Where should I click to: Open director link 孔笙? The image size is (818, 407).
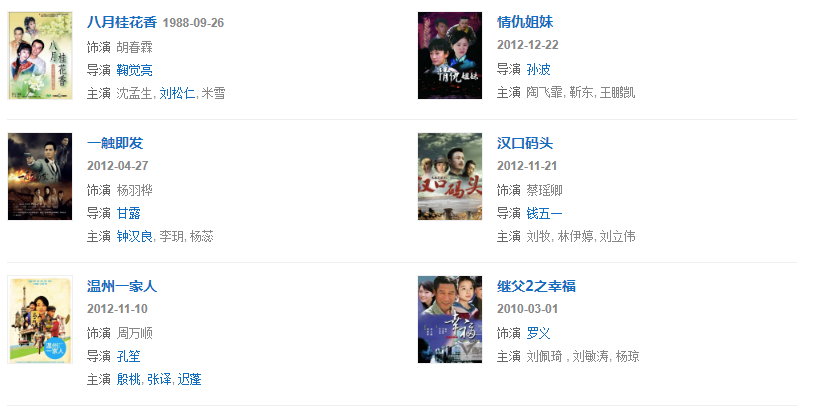coord(128,356)
